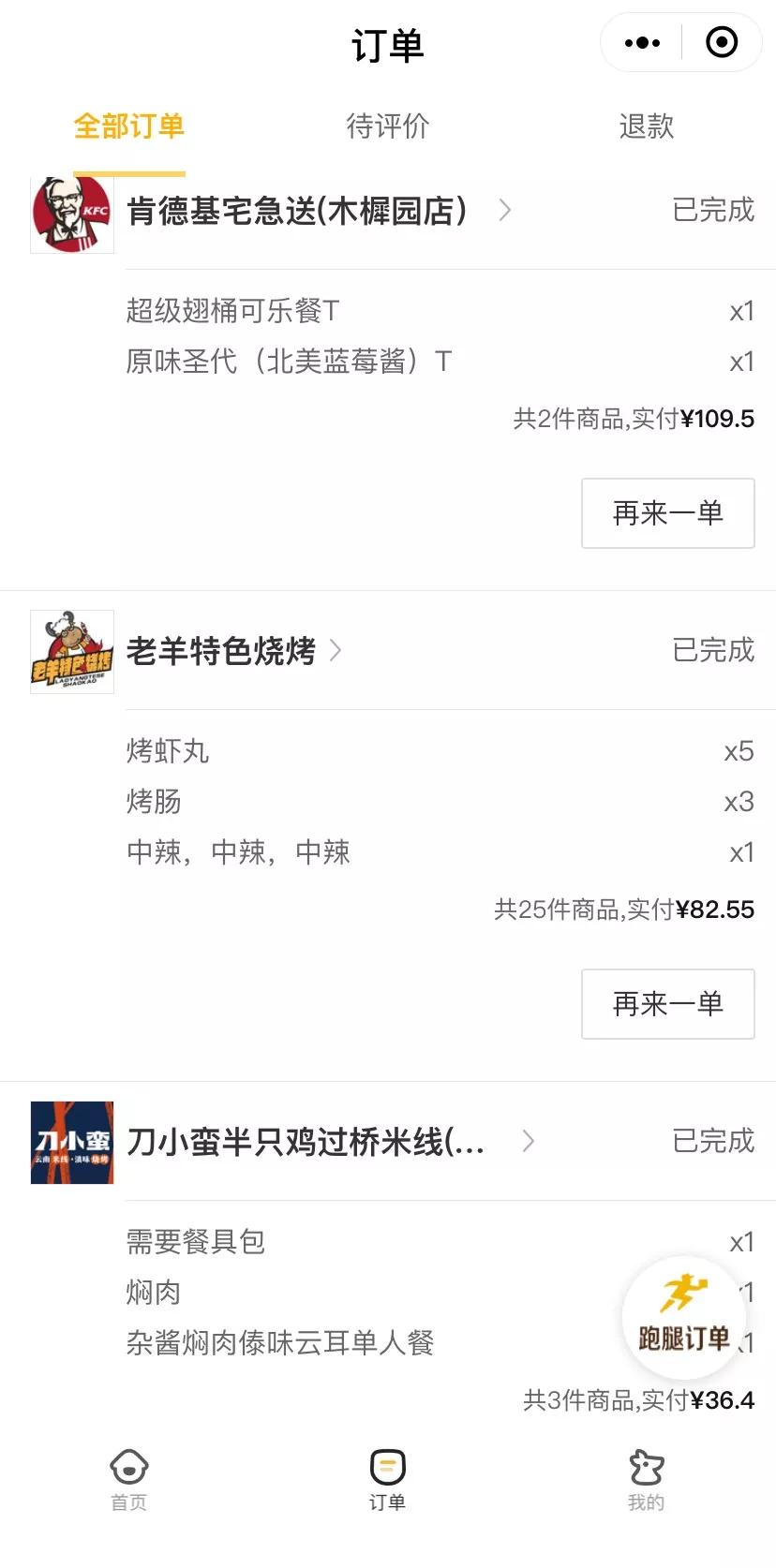
Task: Open the mini-program more options ellipsis menu
Action: pyautogui.click(x=641, y=42)
